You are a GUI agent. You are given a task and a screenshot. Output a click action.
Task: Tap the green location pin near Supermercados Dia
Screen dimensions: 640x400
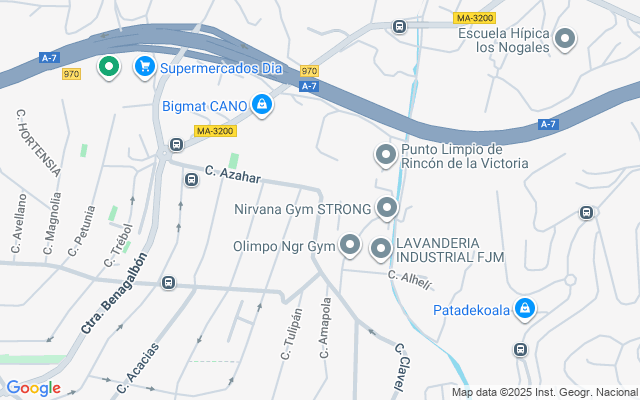click(109, 67)
